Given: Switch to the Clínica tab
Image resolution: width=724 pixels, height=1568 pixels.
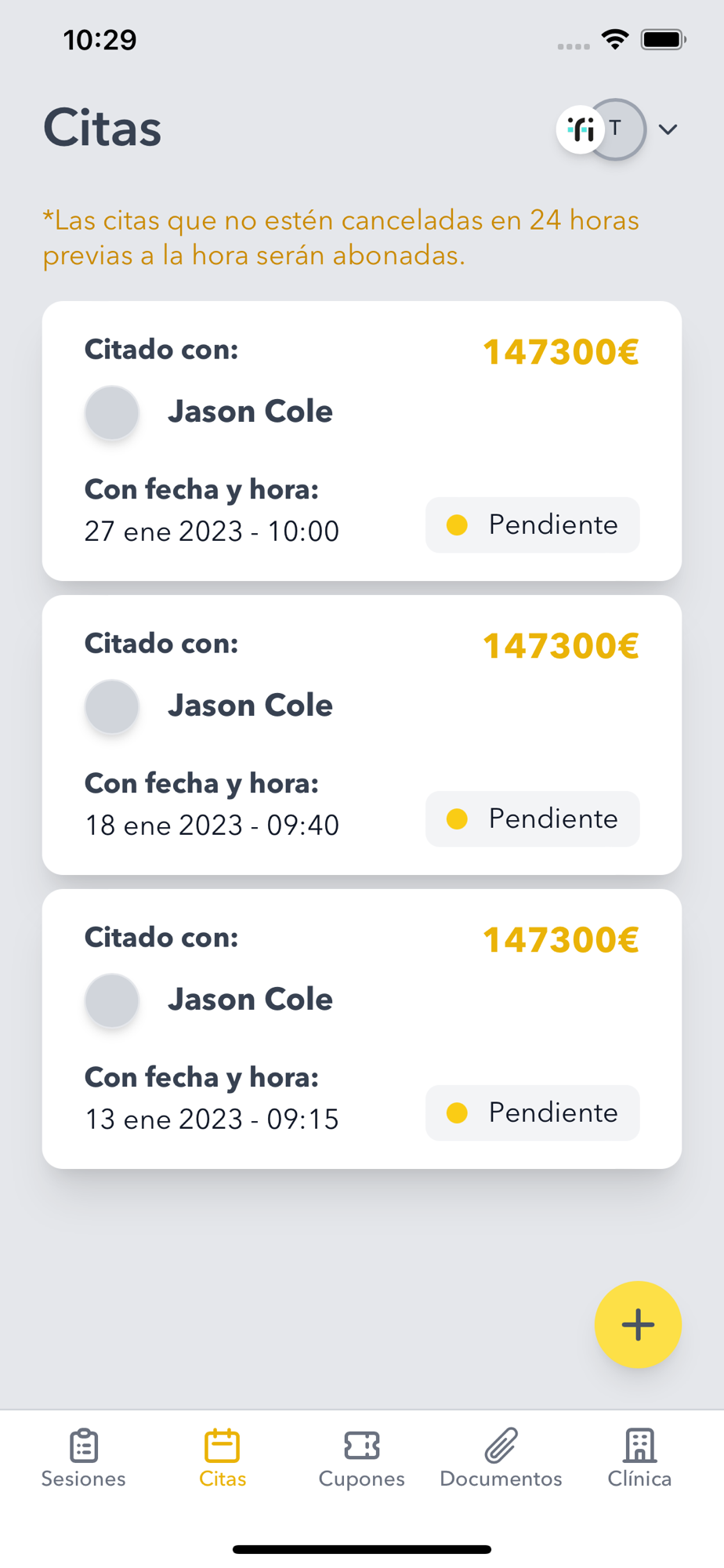Looking at the screenshot, I should point(639,1458).
